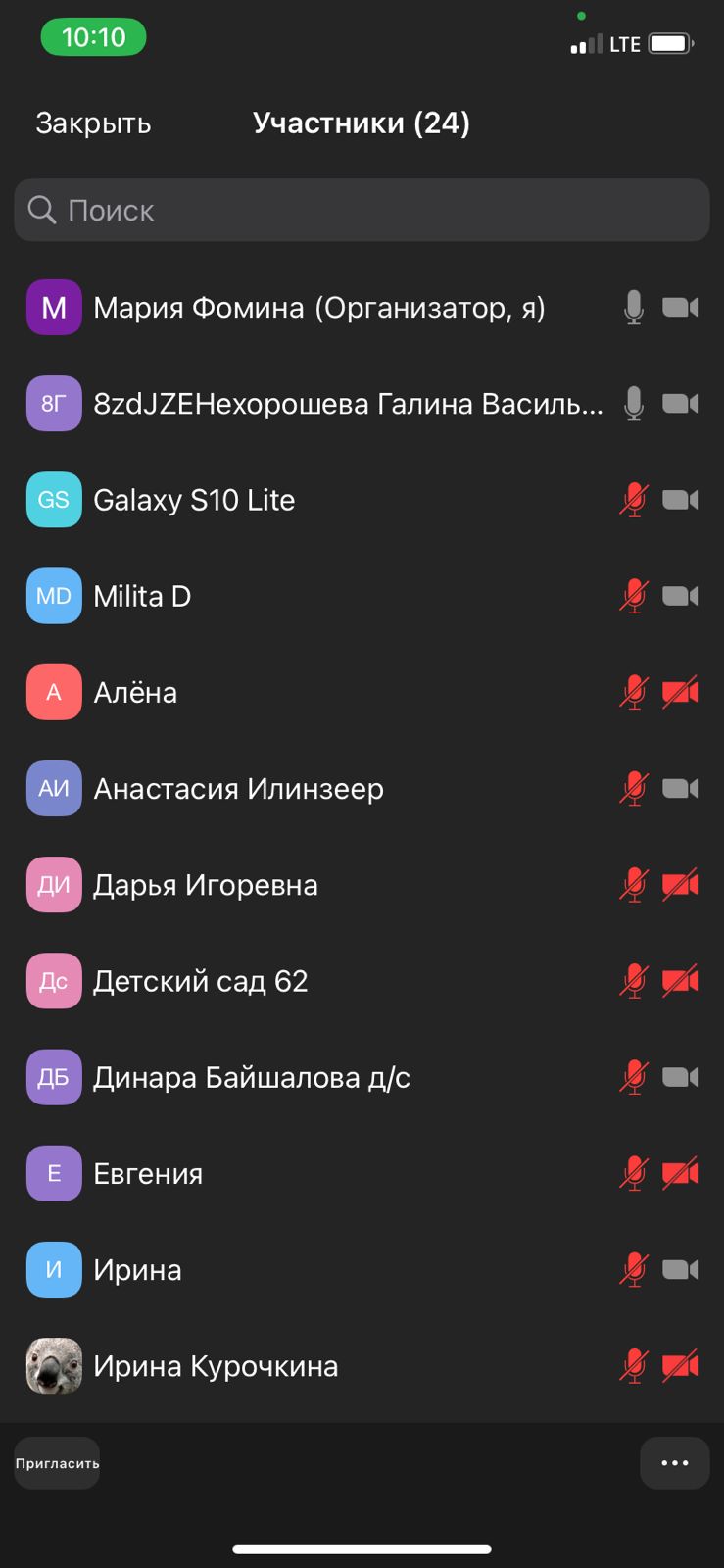Select participant Galaxy S10 Lite

pyautogui.click(x=194, y=500)
